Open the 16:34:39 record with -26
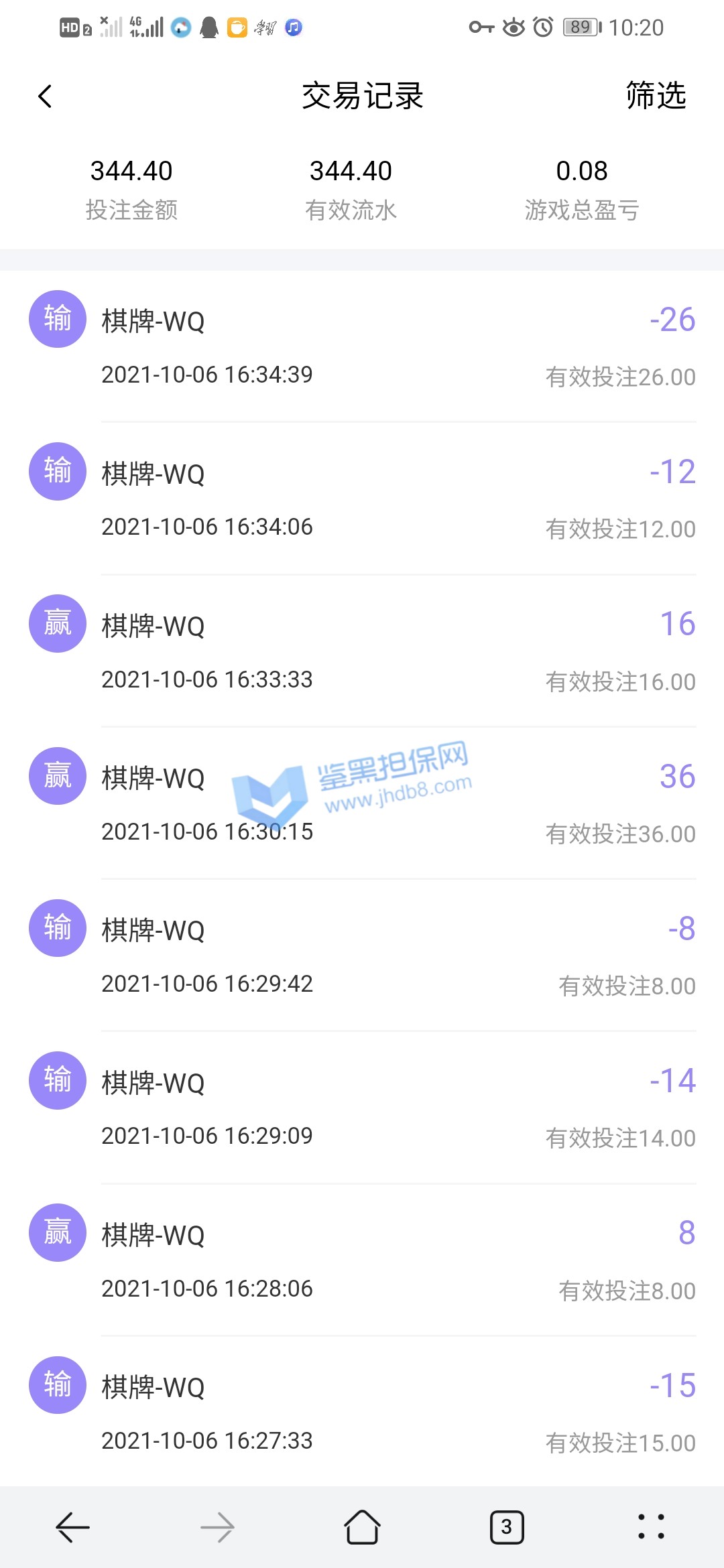Image resolution: width=724 pixels, height=1568 pixels. coord(362,346)
